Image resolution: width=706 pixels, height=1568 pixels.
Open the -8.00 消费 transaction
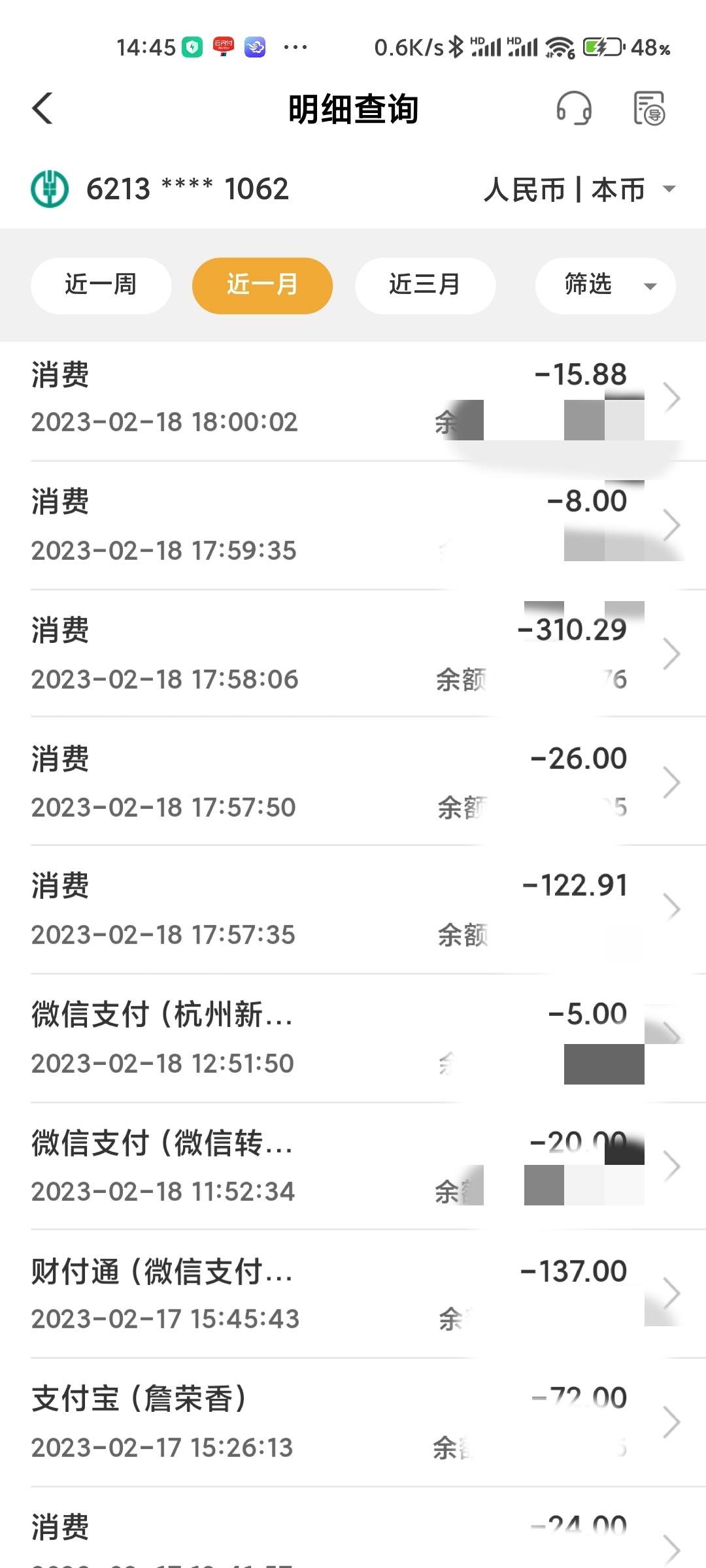(353, 526)
